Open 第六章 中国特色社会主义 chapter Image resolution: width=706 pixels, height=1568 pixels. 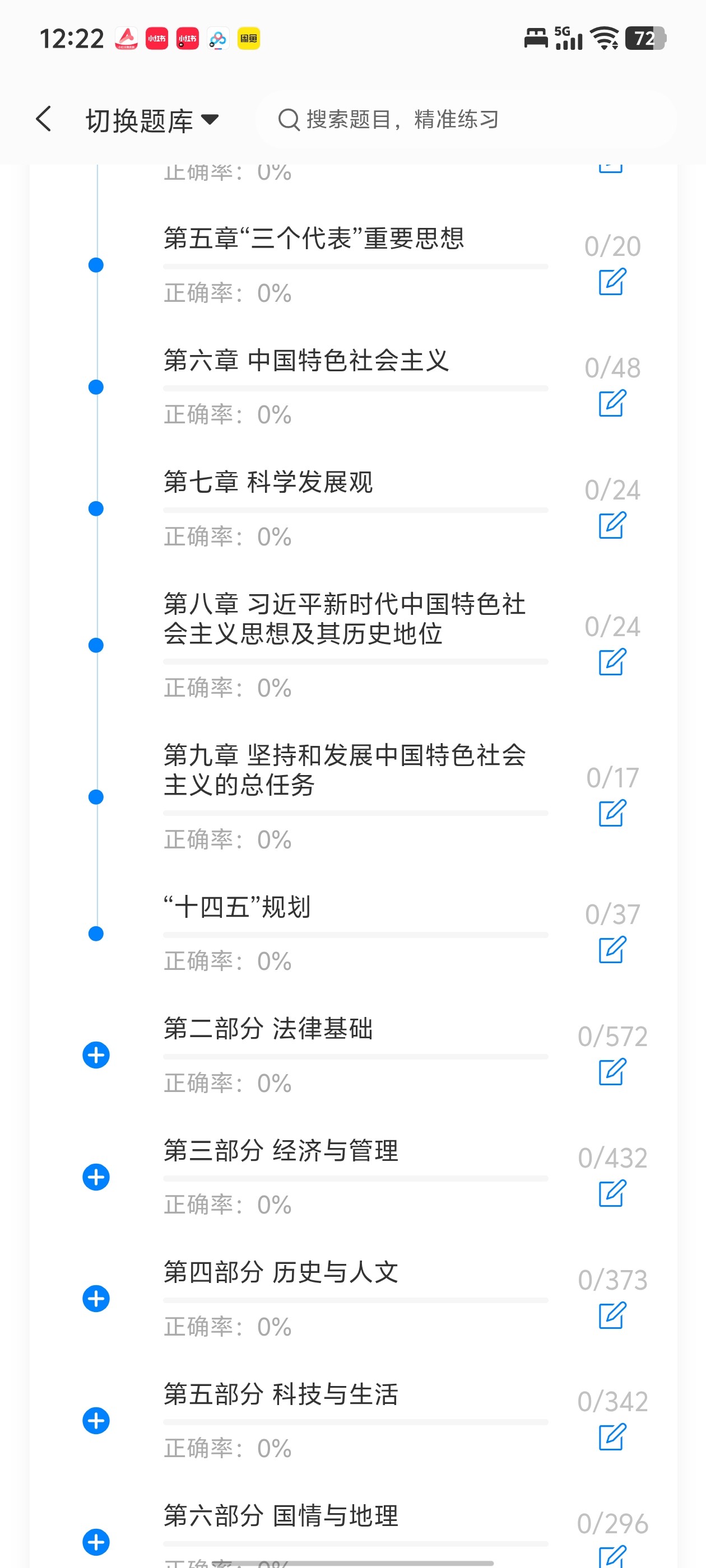306,360
